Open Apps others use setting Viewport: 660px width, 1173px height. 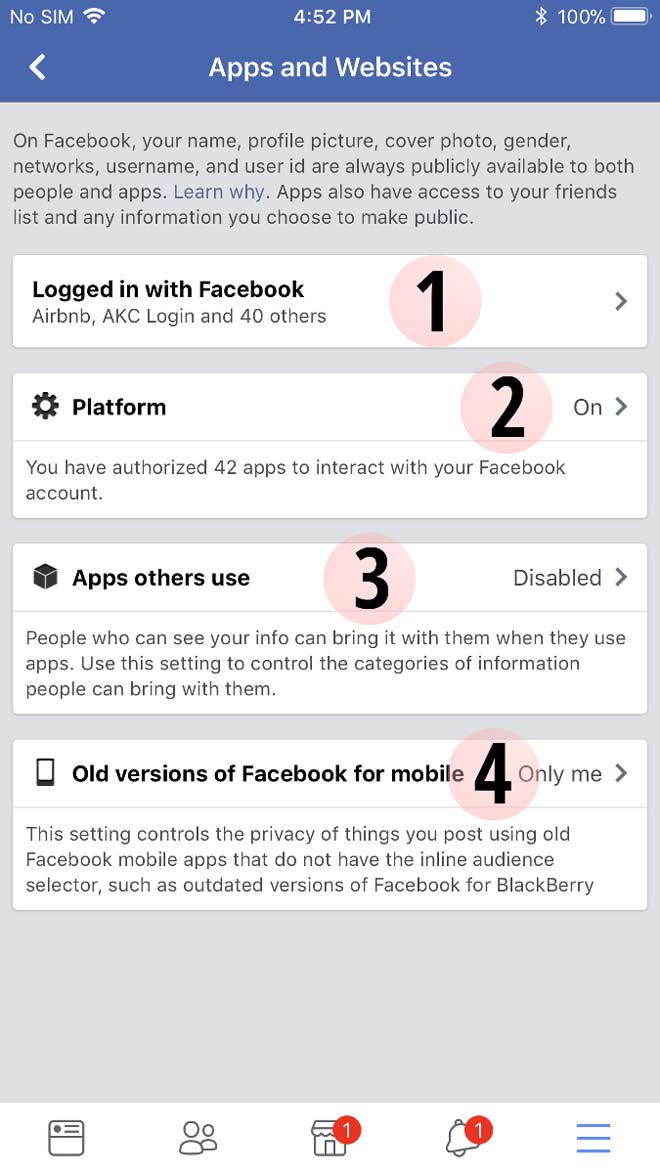tap(329, 578)
